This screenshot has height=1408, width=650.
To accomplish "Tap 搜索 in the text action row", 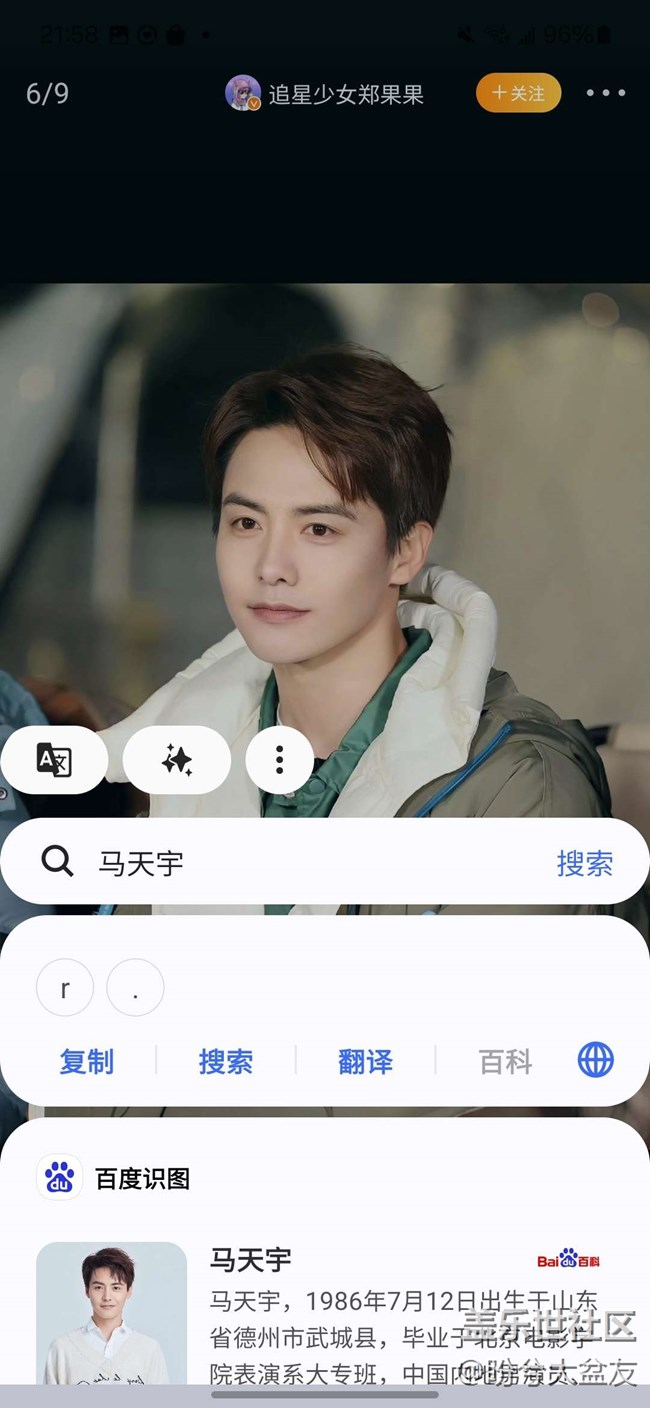I will (226, 1061).
